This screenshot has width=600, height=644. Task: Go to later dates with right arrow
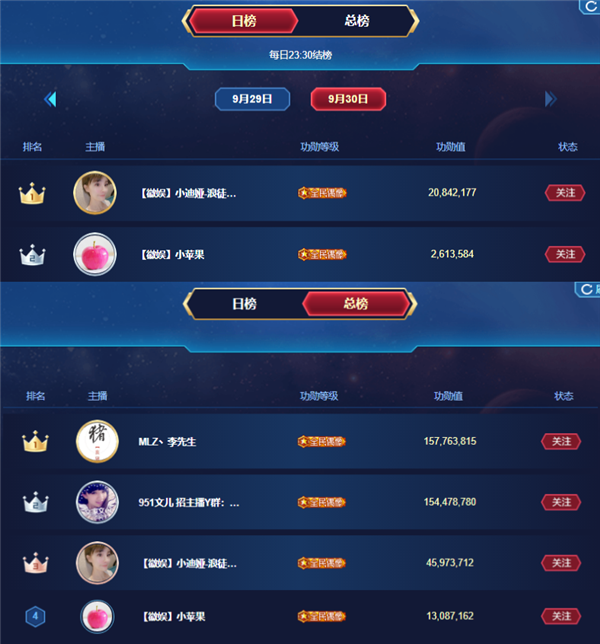point(550,99)
